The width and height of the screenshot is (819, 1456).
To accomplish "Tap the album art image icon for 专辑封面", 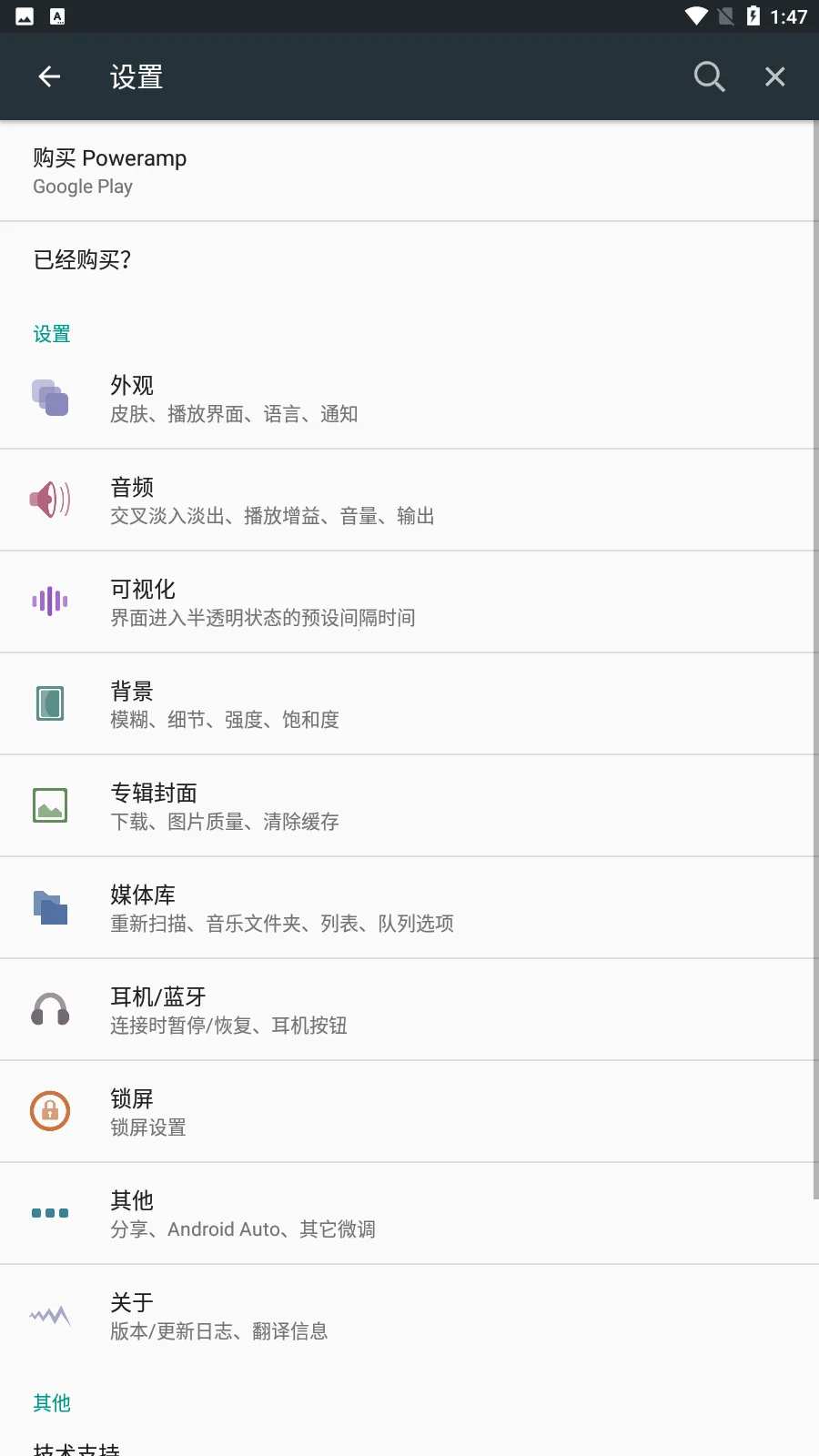I will pos(50,805).
